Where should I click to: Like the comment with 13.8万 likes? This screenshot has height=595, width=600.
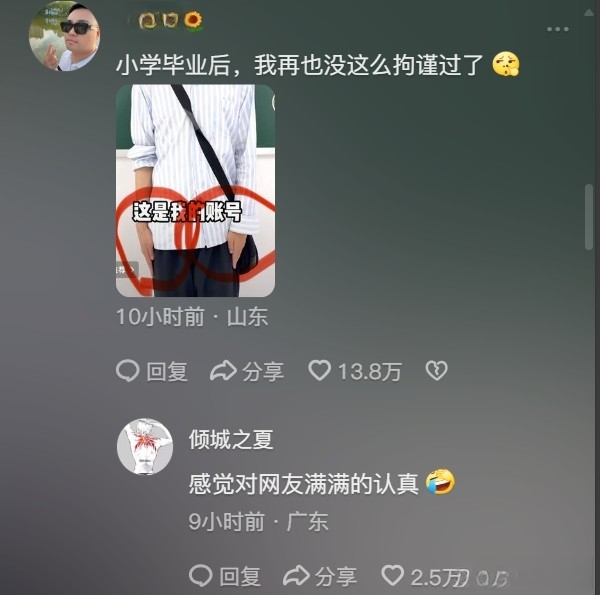pyautogui.click(x=320, y=371)
